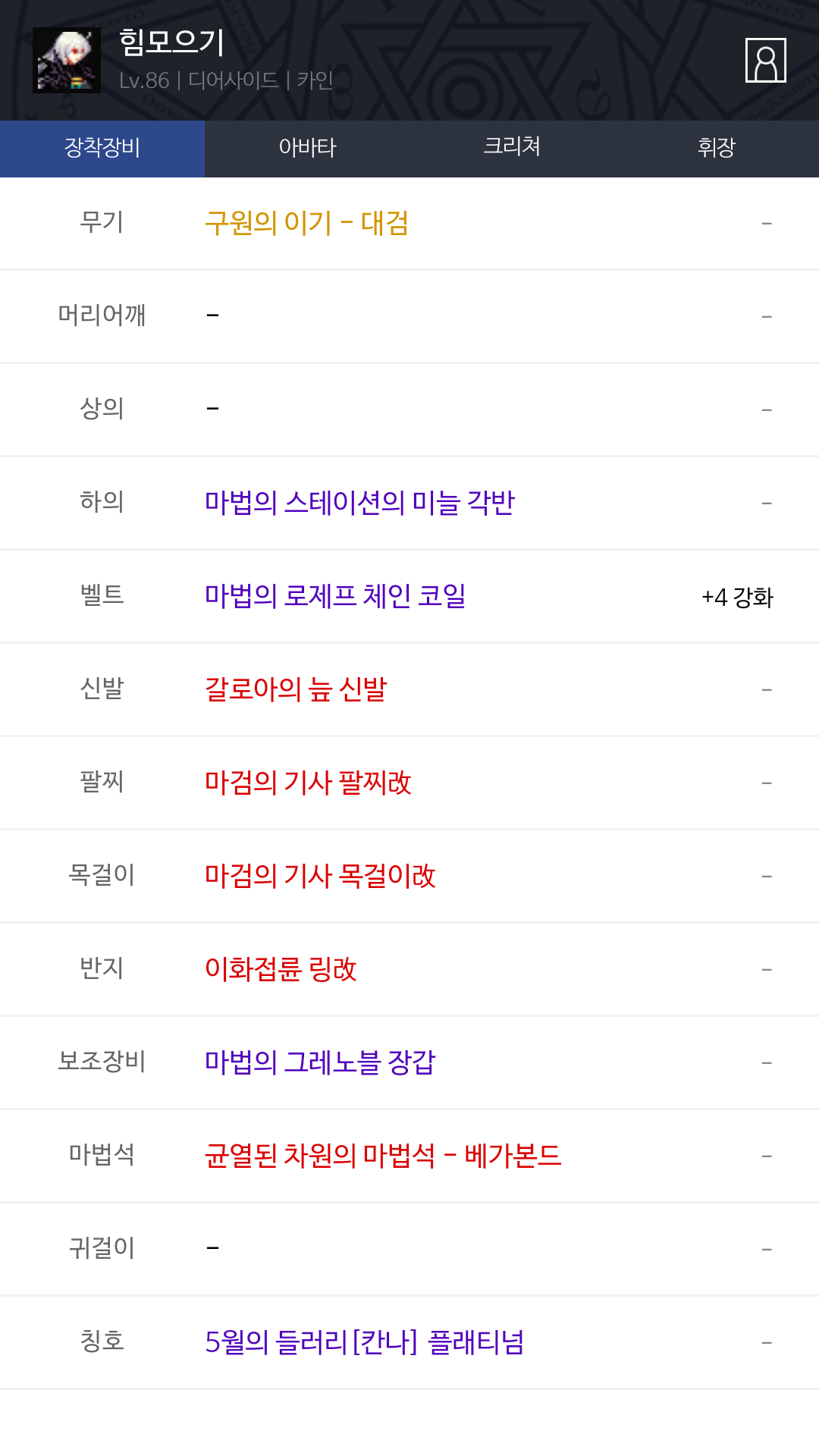View 갈로아의 늪 신발 details
819x1456 pixels.
tap(296, 689)
